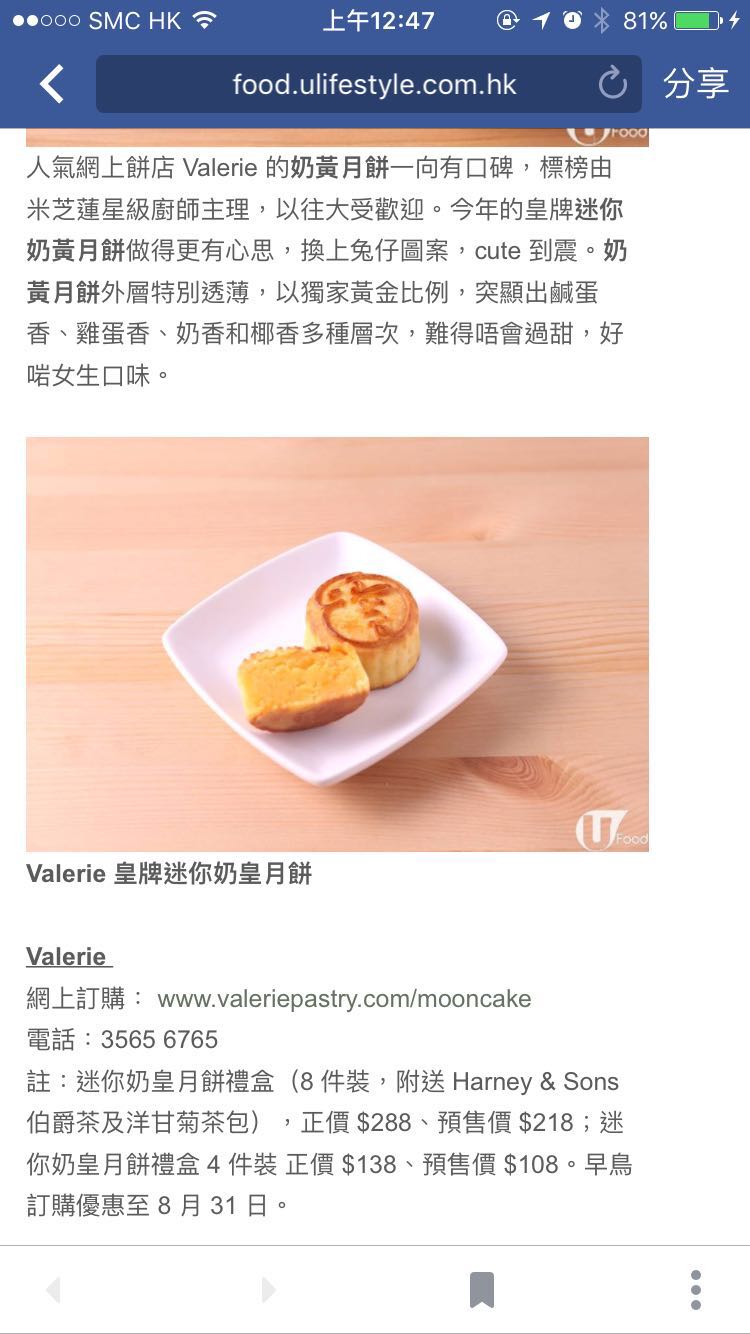Reload the page with the refresh icon

612,84
